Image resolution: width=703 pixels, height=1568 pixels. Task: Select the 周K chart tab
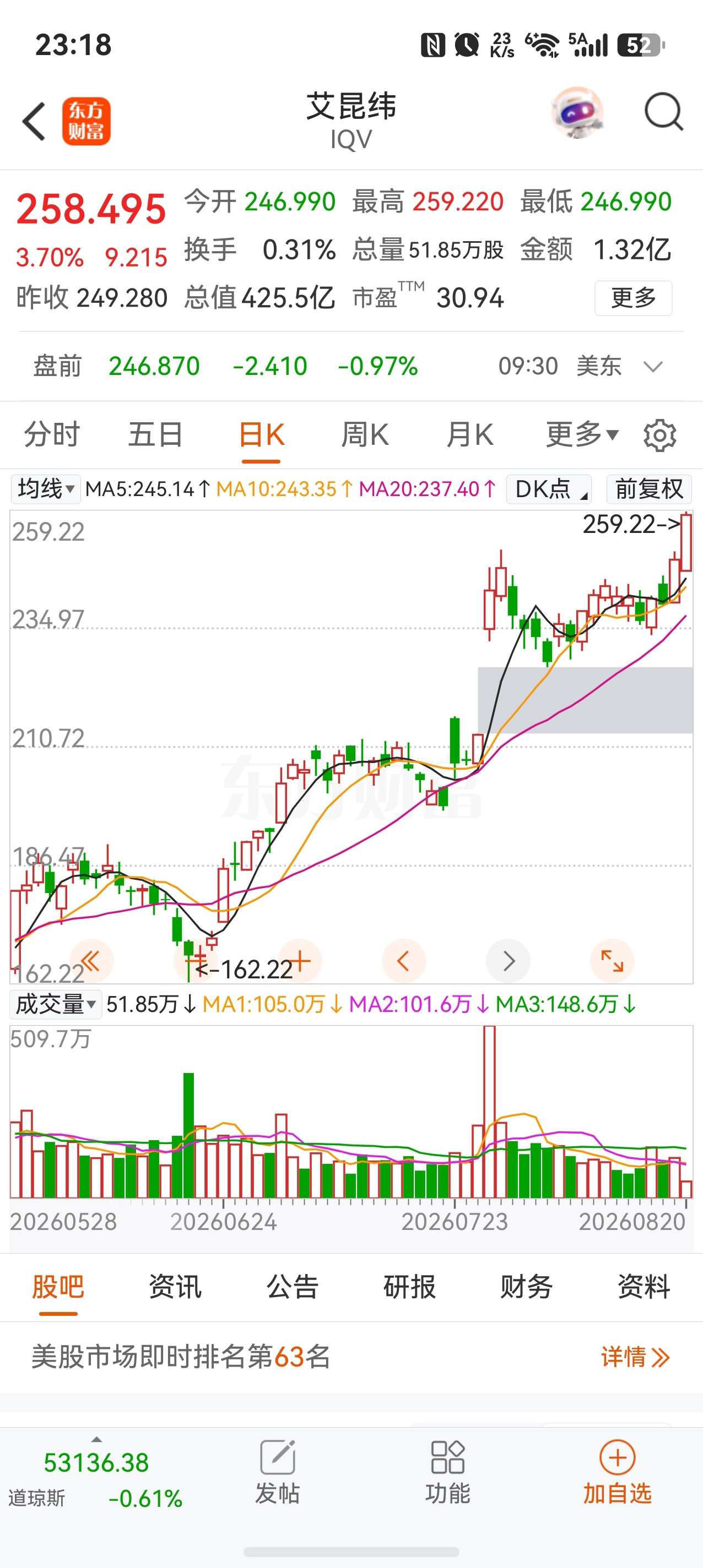[x=364, y=434]
